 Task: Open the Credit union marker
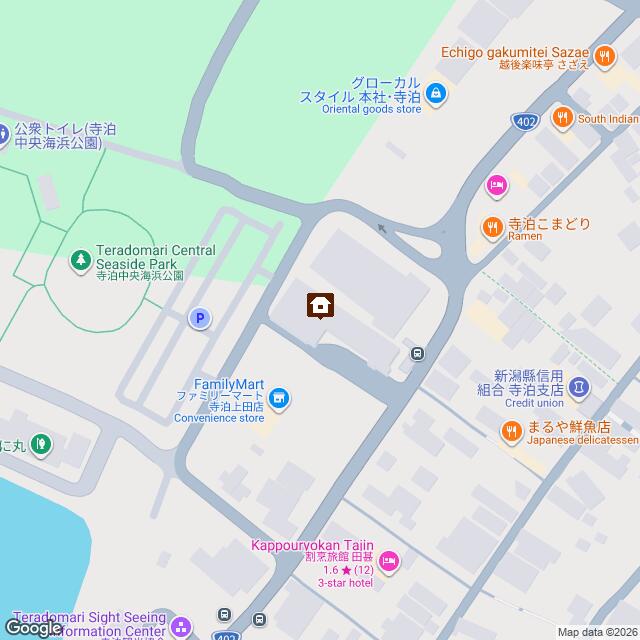(579, 387)
